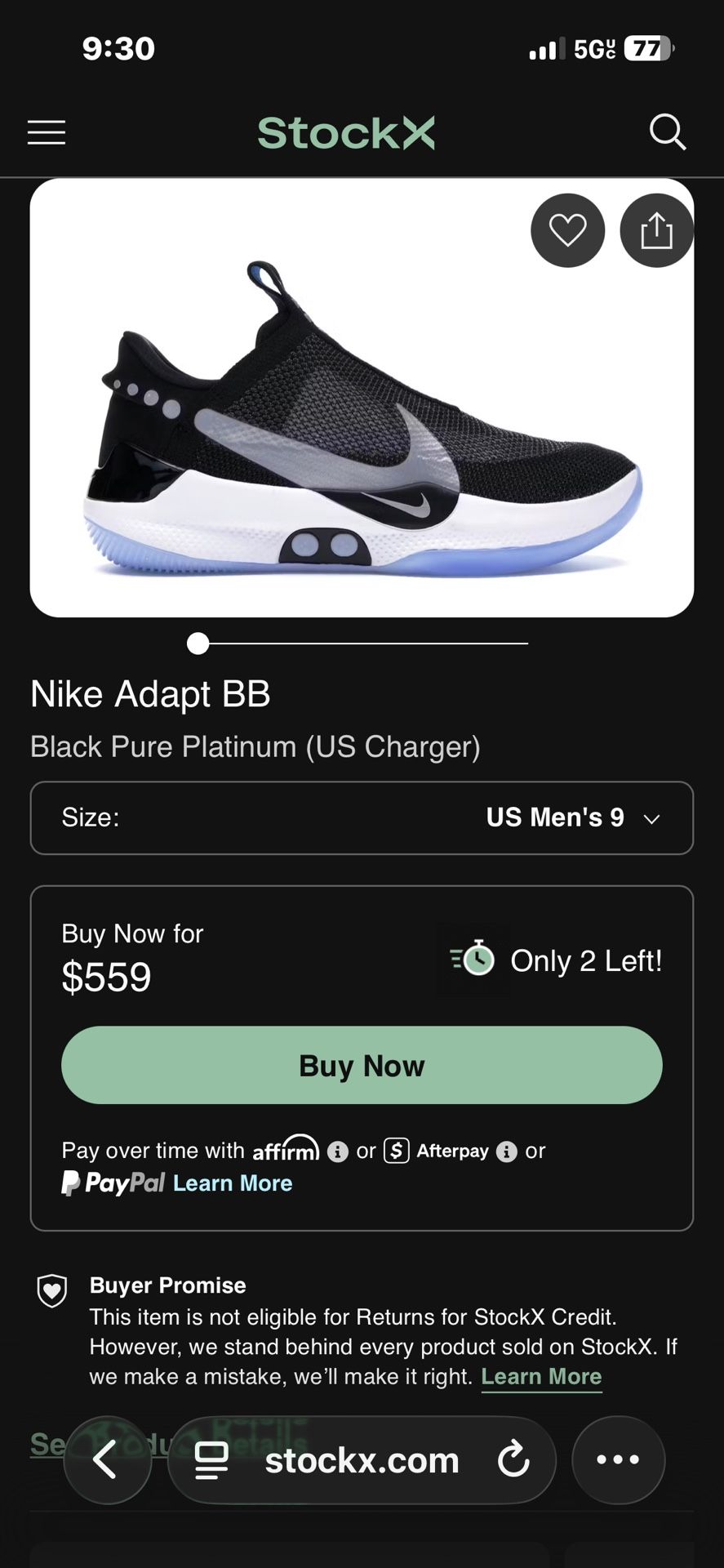Image resolution: width=724 pixels, height=1568 pixels.
Task: Go back in the browser
Action: (107, 1459)
